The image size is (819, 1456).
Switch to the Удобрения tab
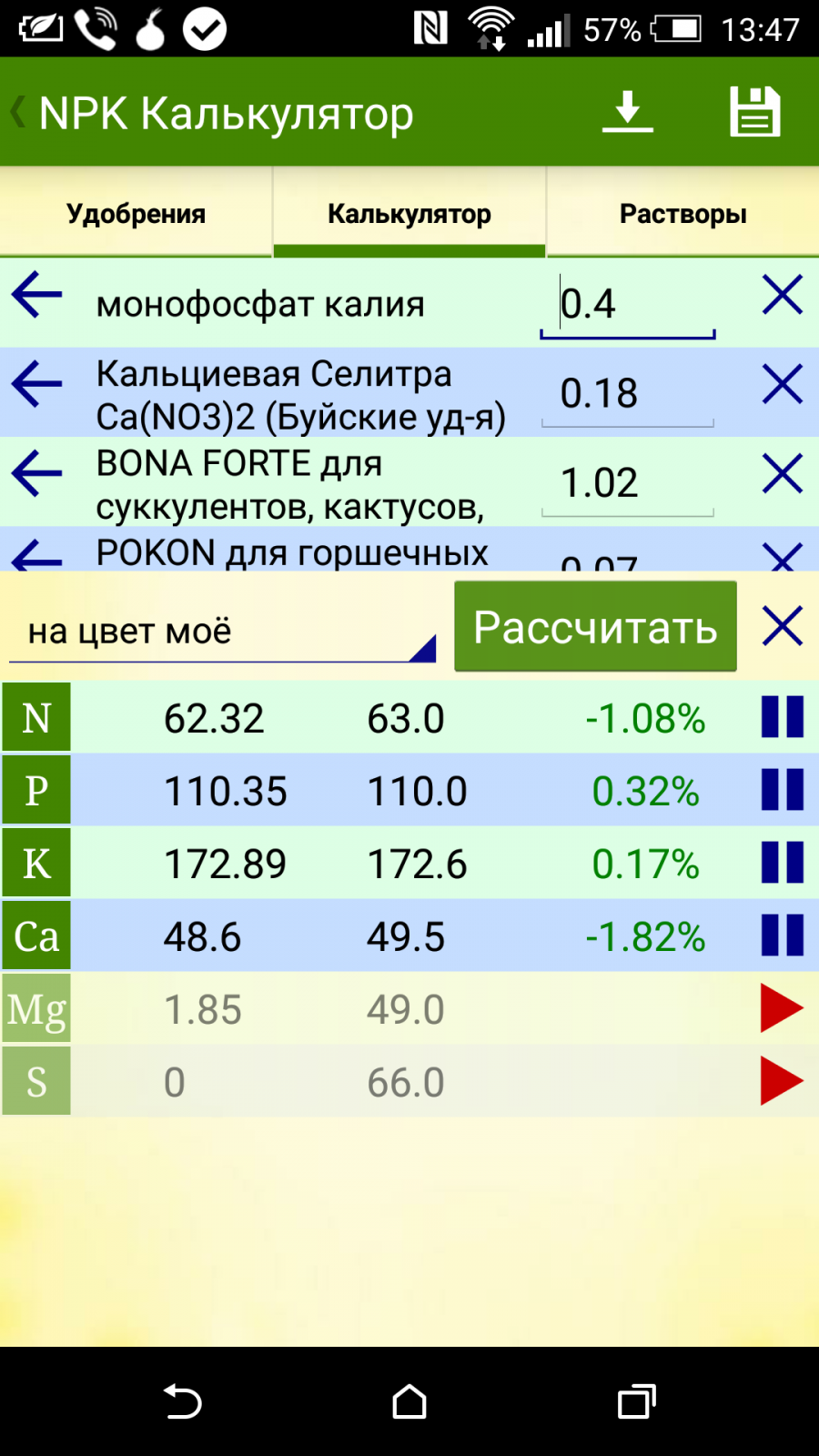coord(136,214)
